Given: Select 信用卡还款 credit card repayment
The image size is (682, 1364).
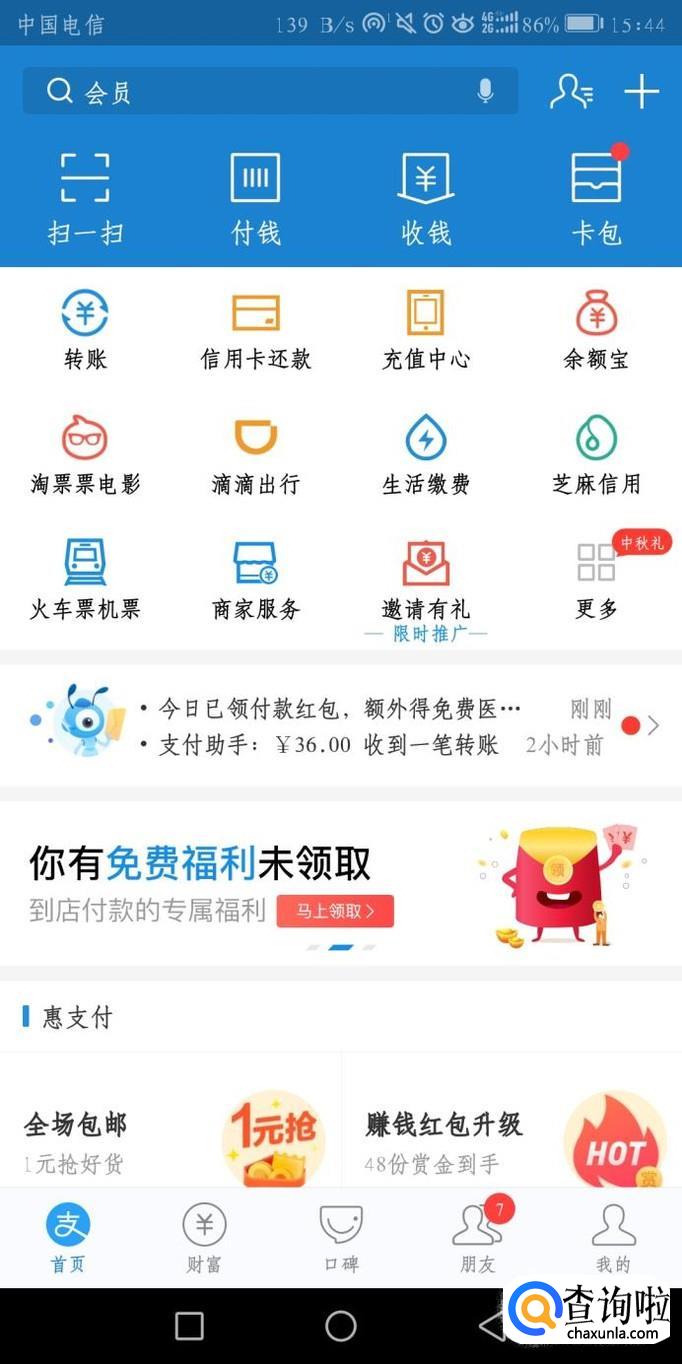Looking at the screenshot, I should coord(255,330).
